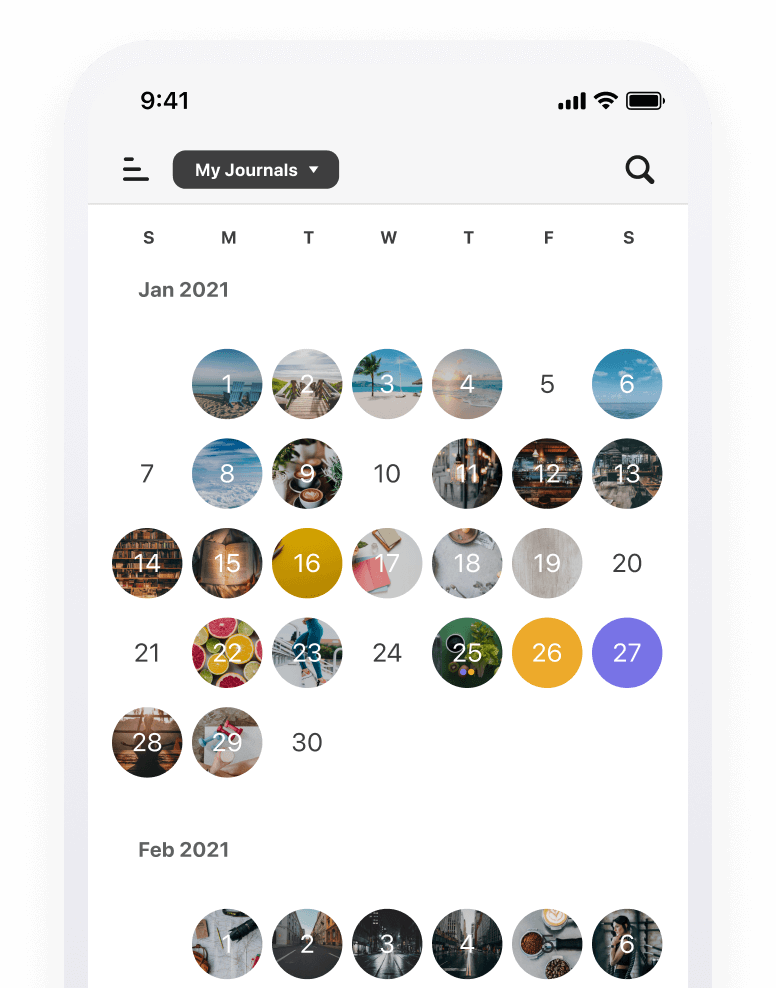Select January 30 on the calendar
Viewport: 776px width, 988px height.
307,743
